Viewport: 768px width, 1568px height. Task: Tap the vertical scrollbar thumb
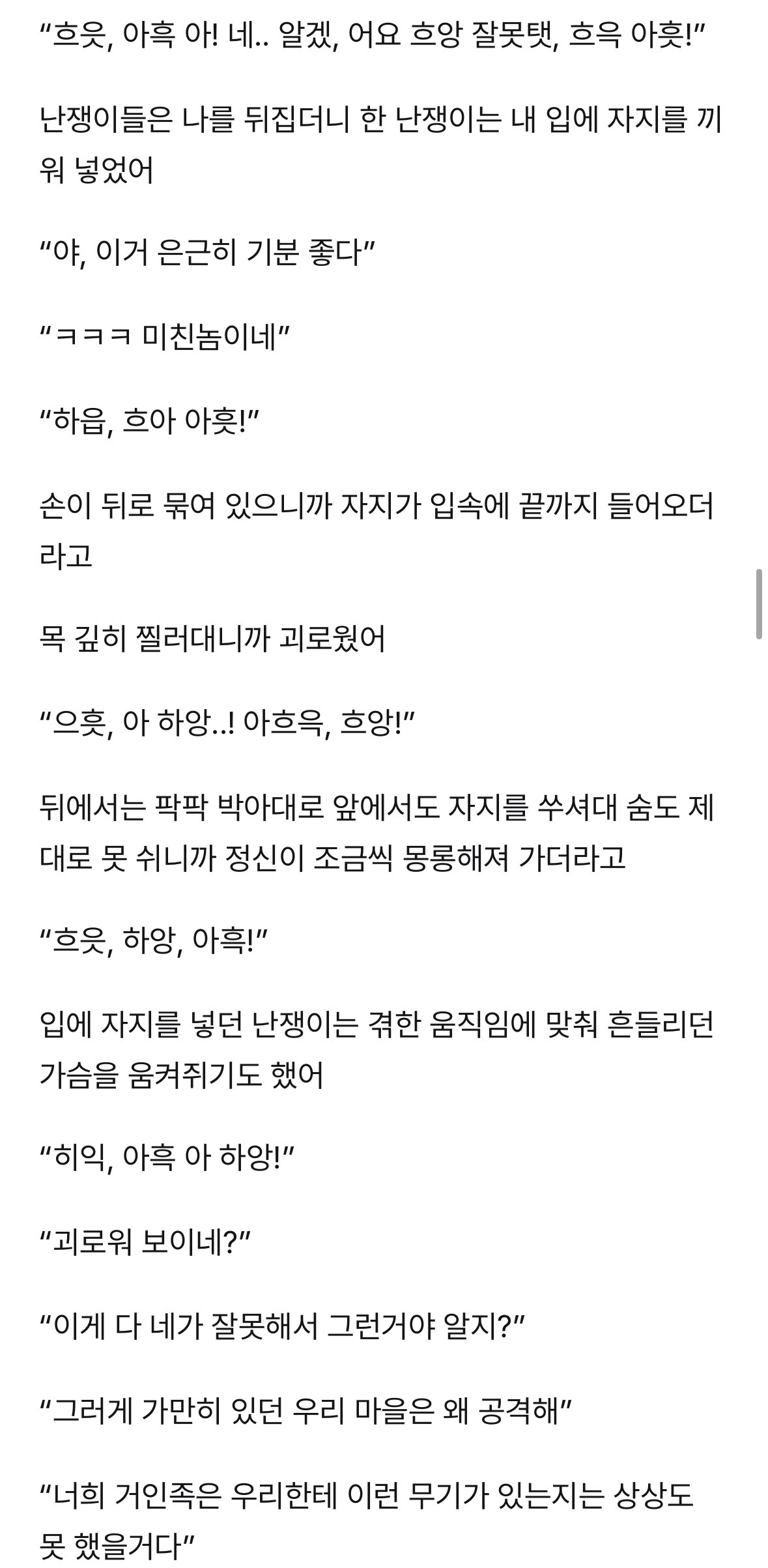coord(759,604)
